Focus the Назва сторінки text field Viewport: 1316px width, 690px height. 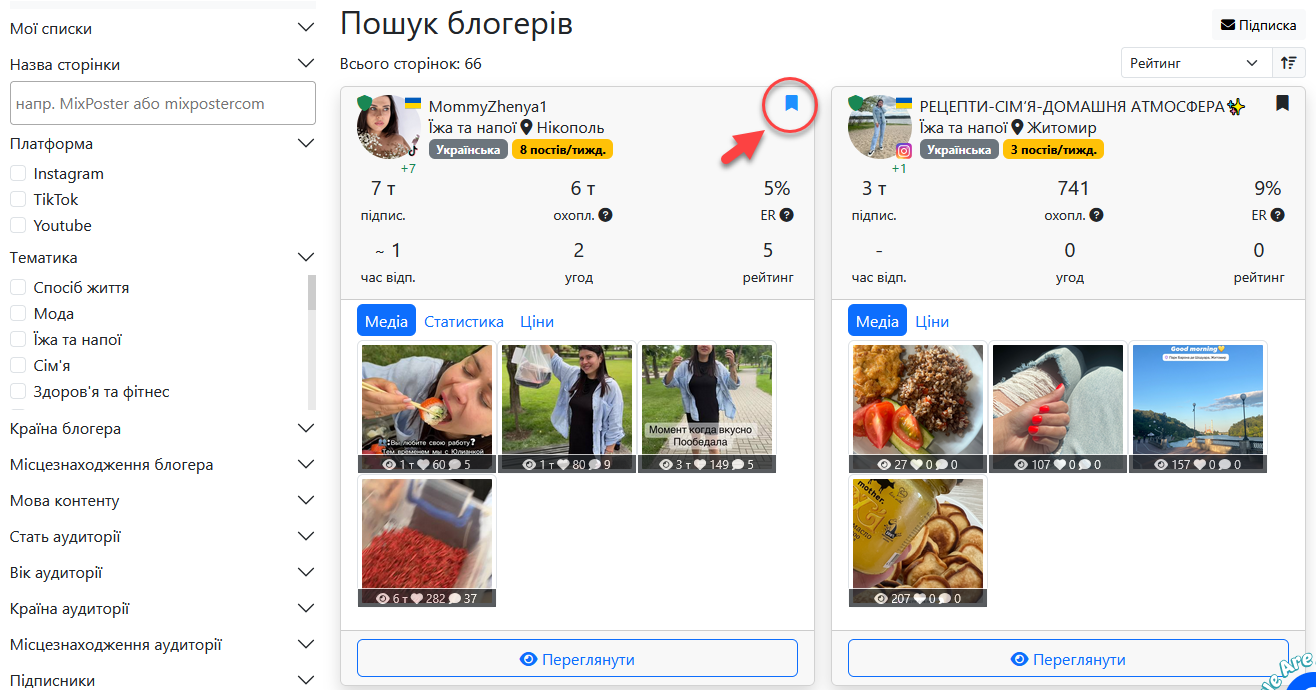tap(162, 104)
